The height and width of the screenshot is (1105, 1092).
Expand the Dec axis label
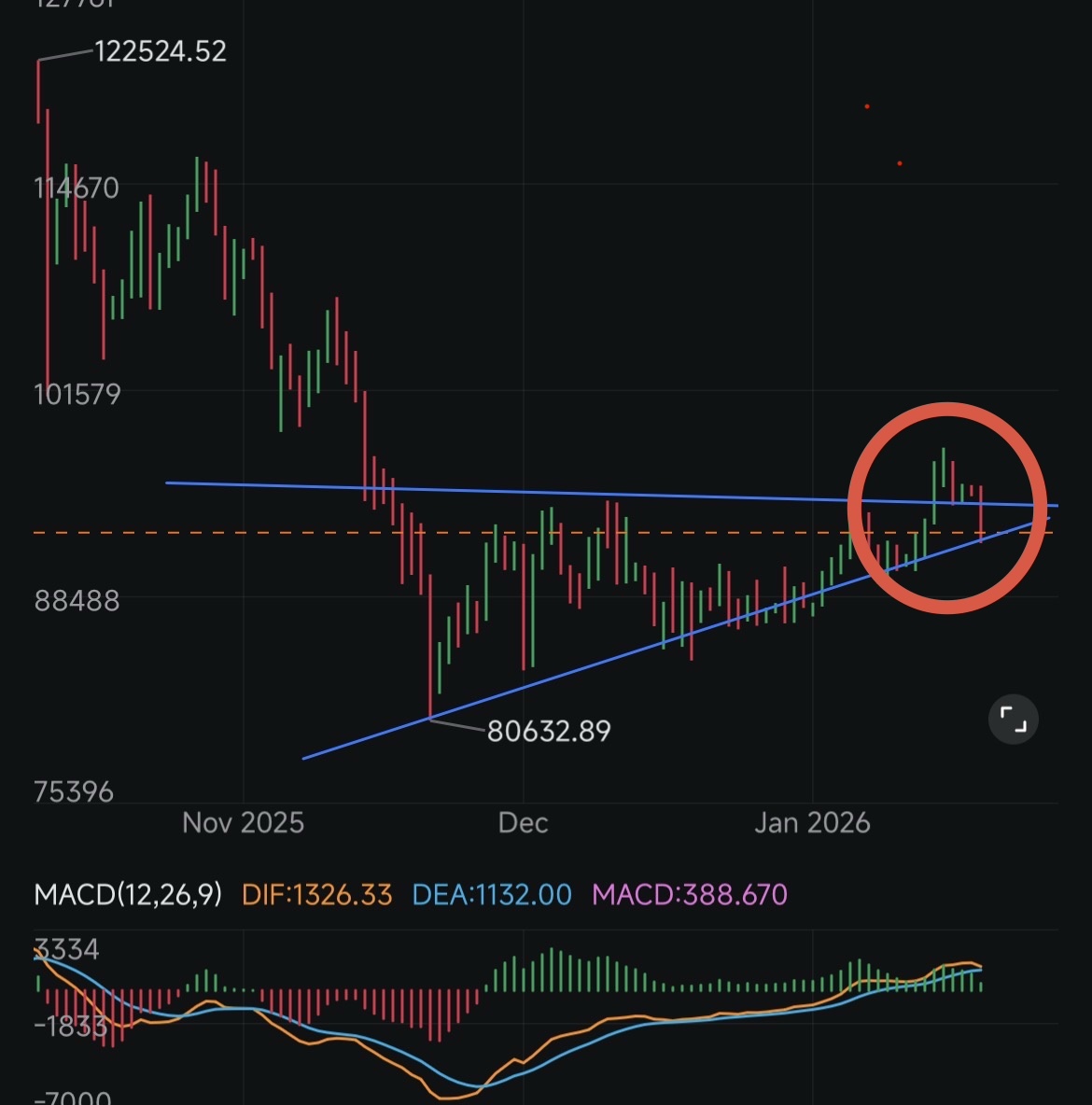click(x=524, y=823)
